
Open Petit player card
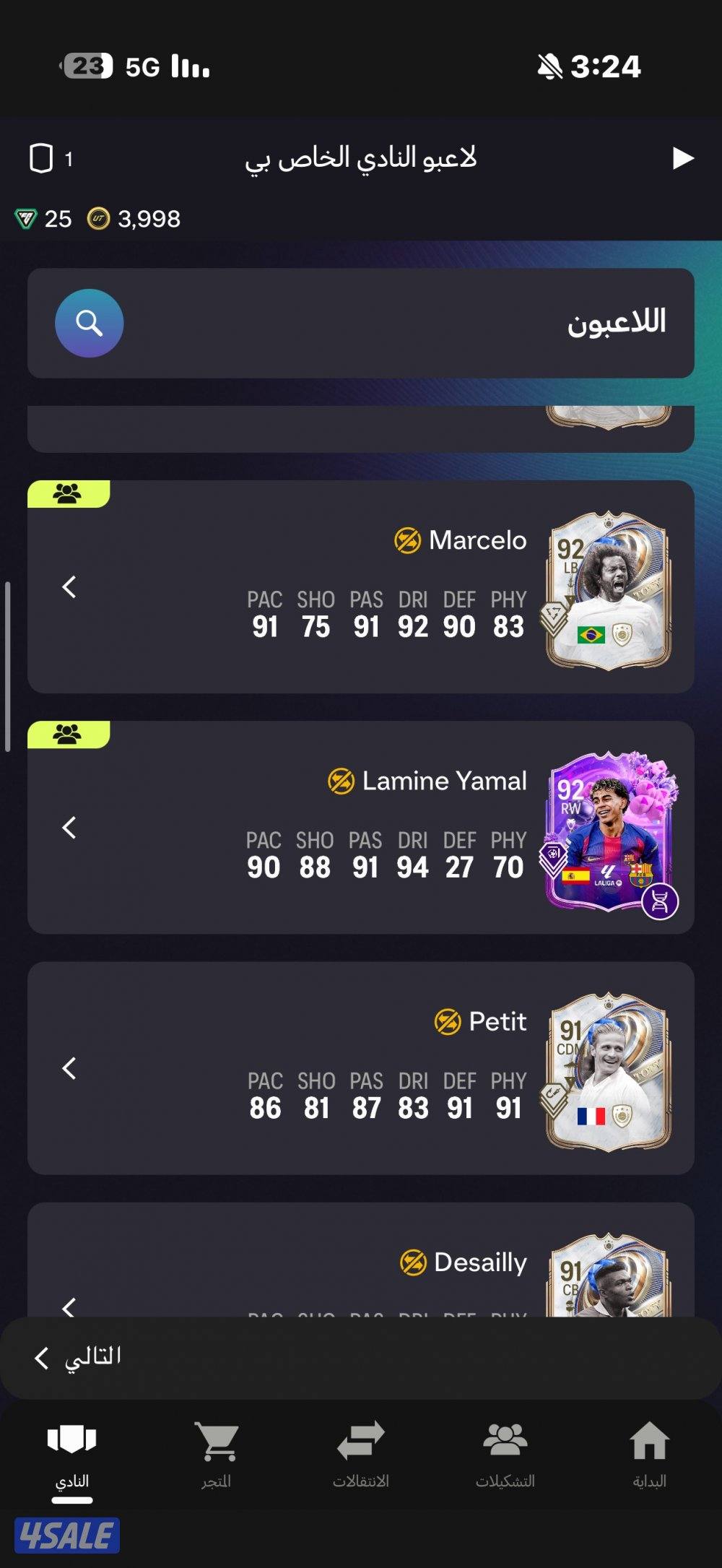point(609,1071)
